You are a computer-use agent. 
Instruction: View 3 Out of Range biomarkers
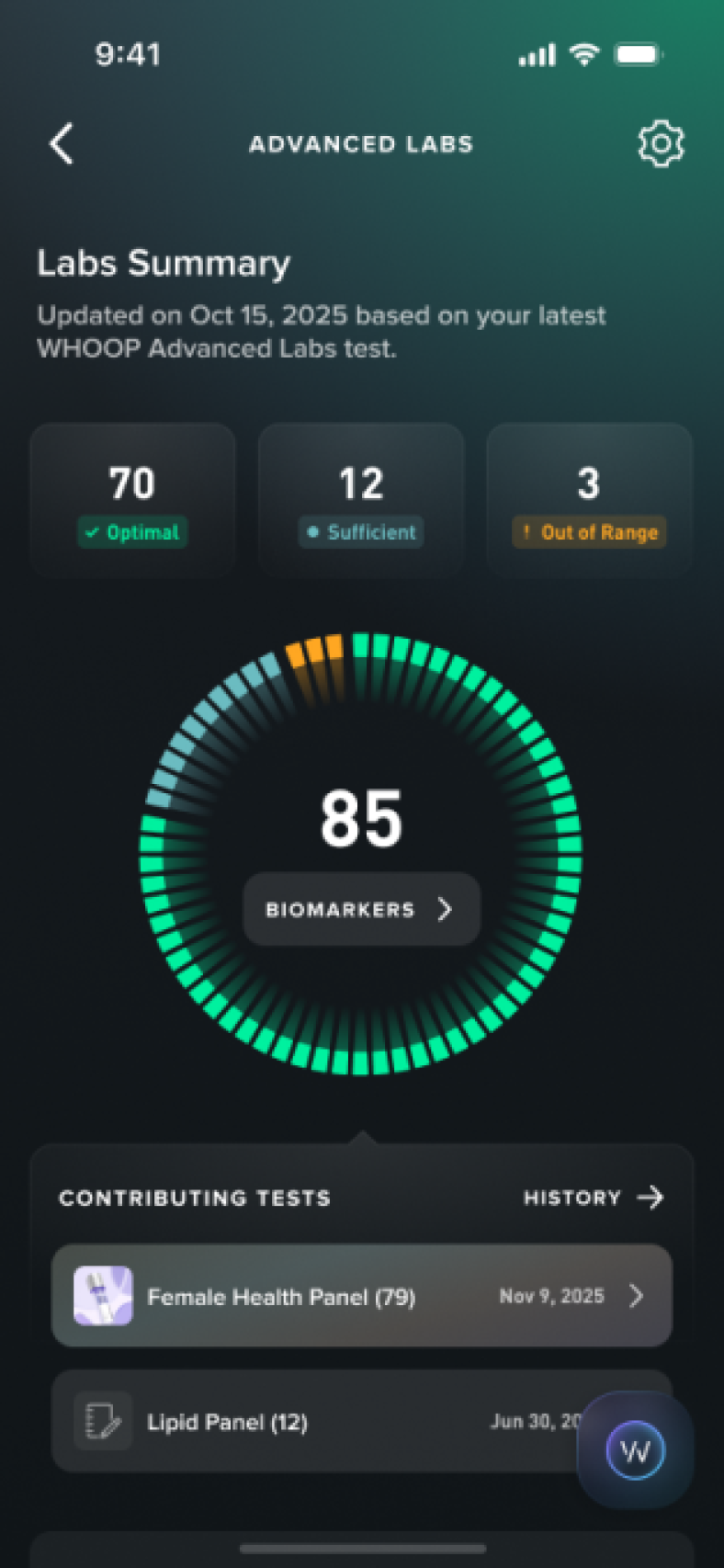[589, 501]
